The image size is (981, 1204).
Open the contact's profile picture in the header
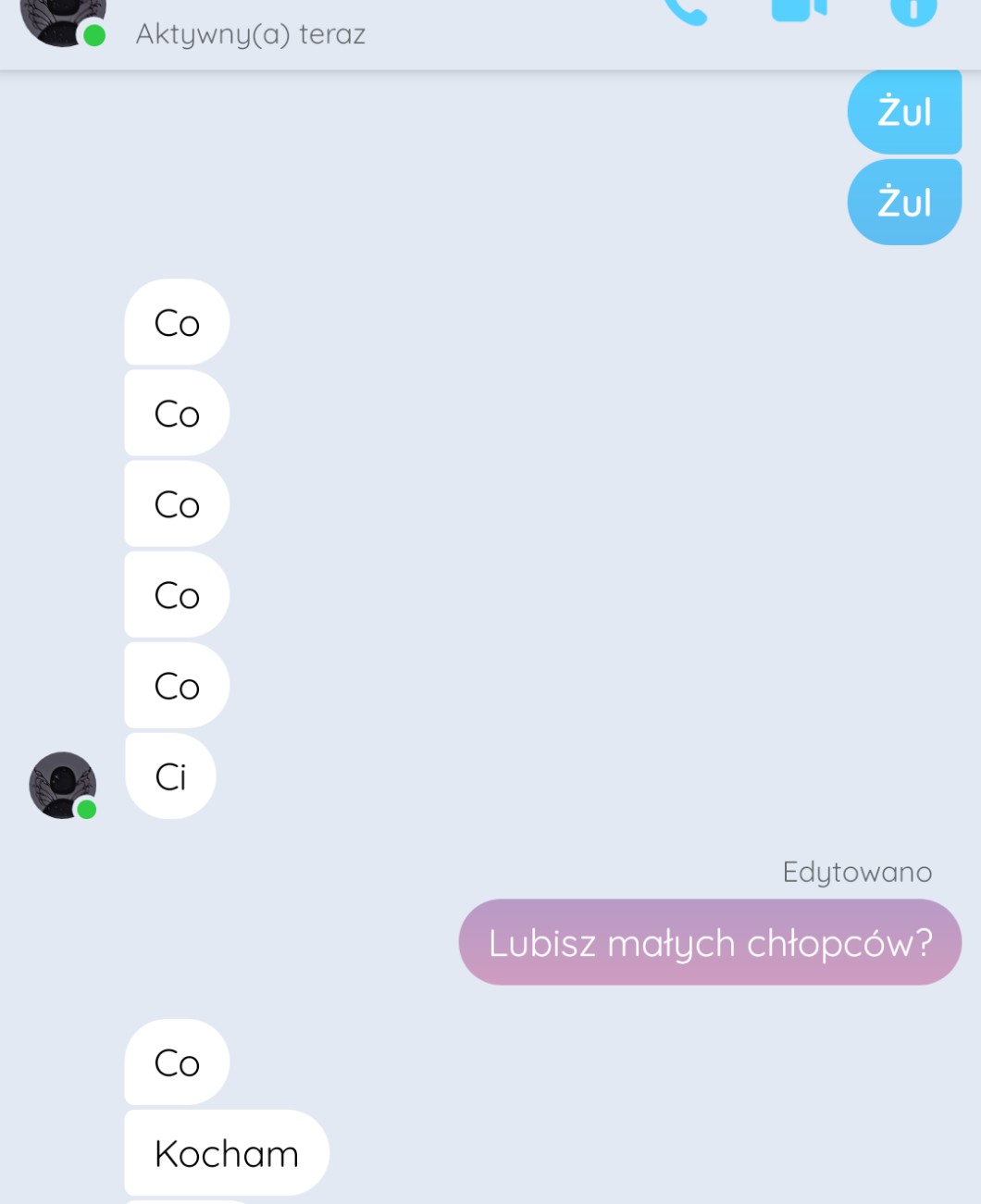click(61, 19)
